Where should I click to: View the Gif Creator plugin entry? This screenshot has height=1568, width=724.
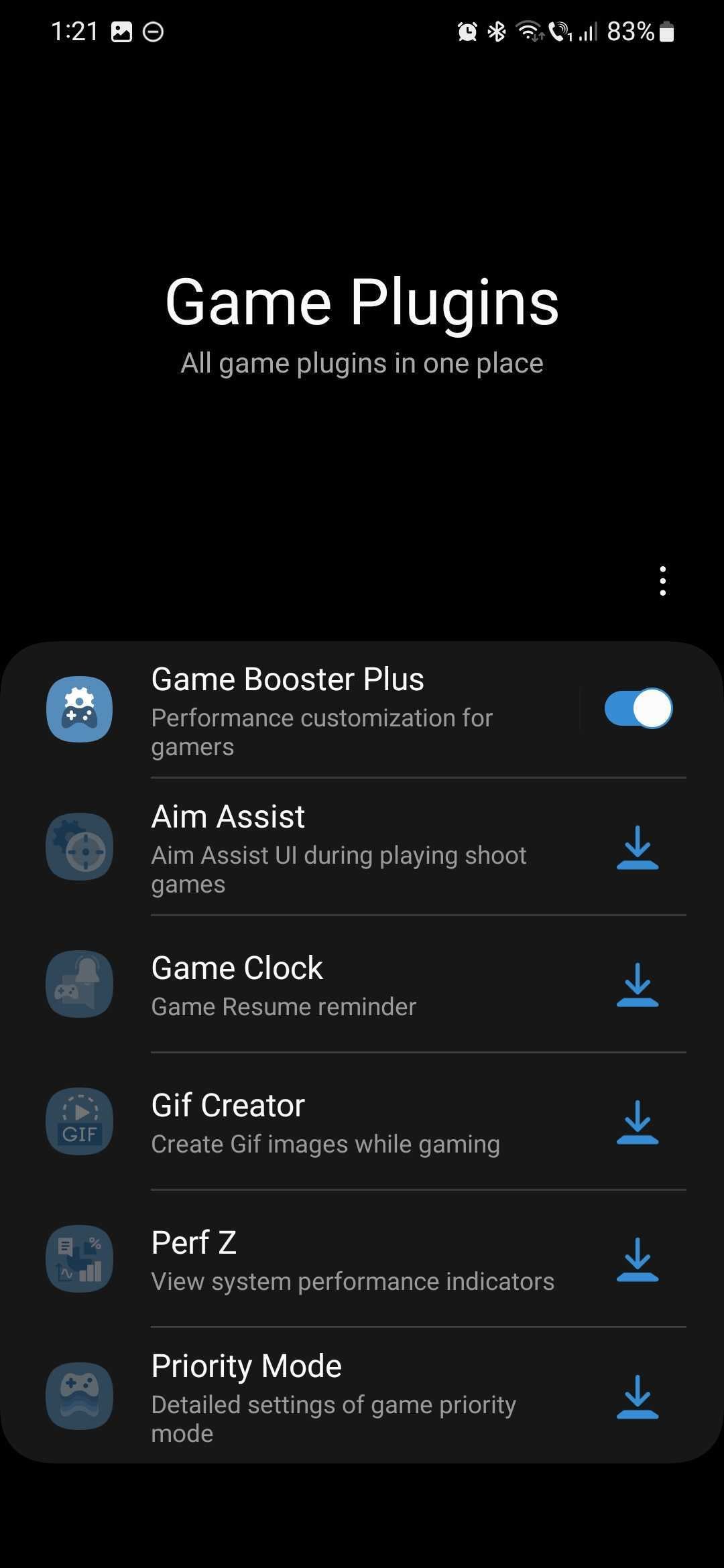click(x=322, y=1122)
